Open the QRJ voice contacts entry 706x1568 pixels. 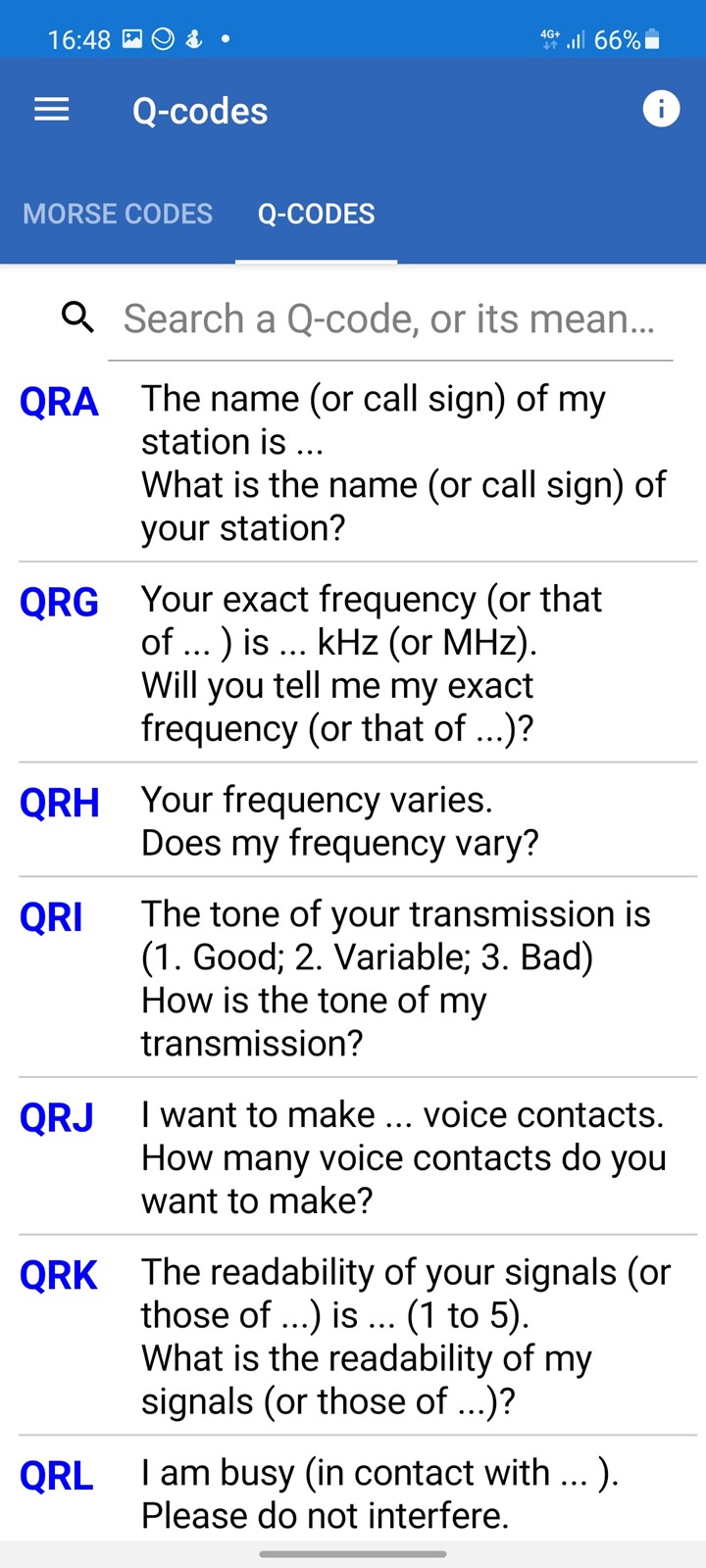(x=353, y=1157)
